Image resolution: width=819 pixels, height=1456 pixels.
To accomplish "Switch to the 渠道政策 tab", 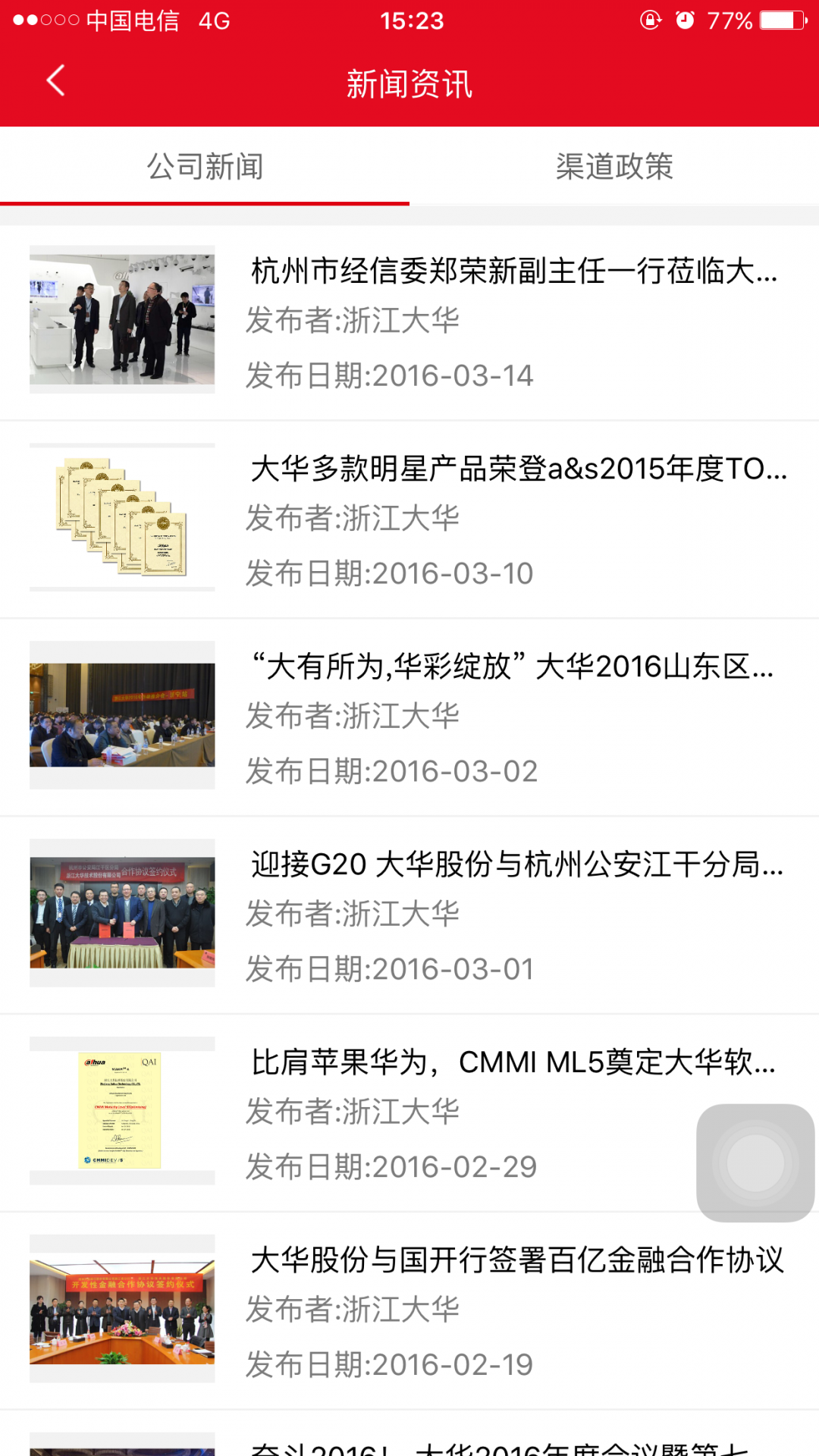I will [x=614, y=167].
